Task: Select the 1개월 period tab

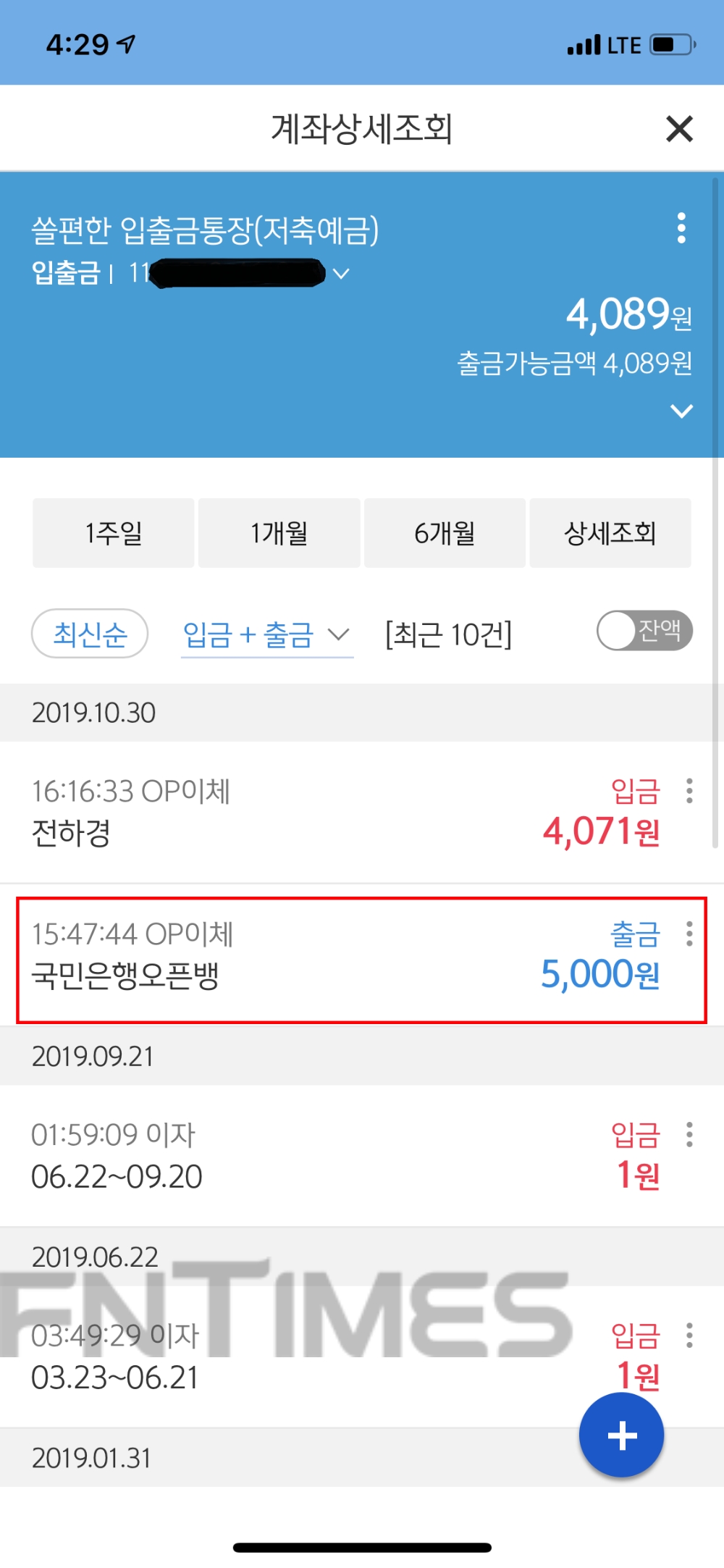Action: point(279,533)
